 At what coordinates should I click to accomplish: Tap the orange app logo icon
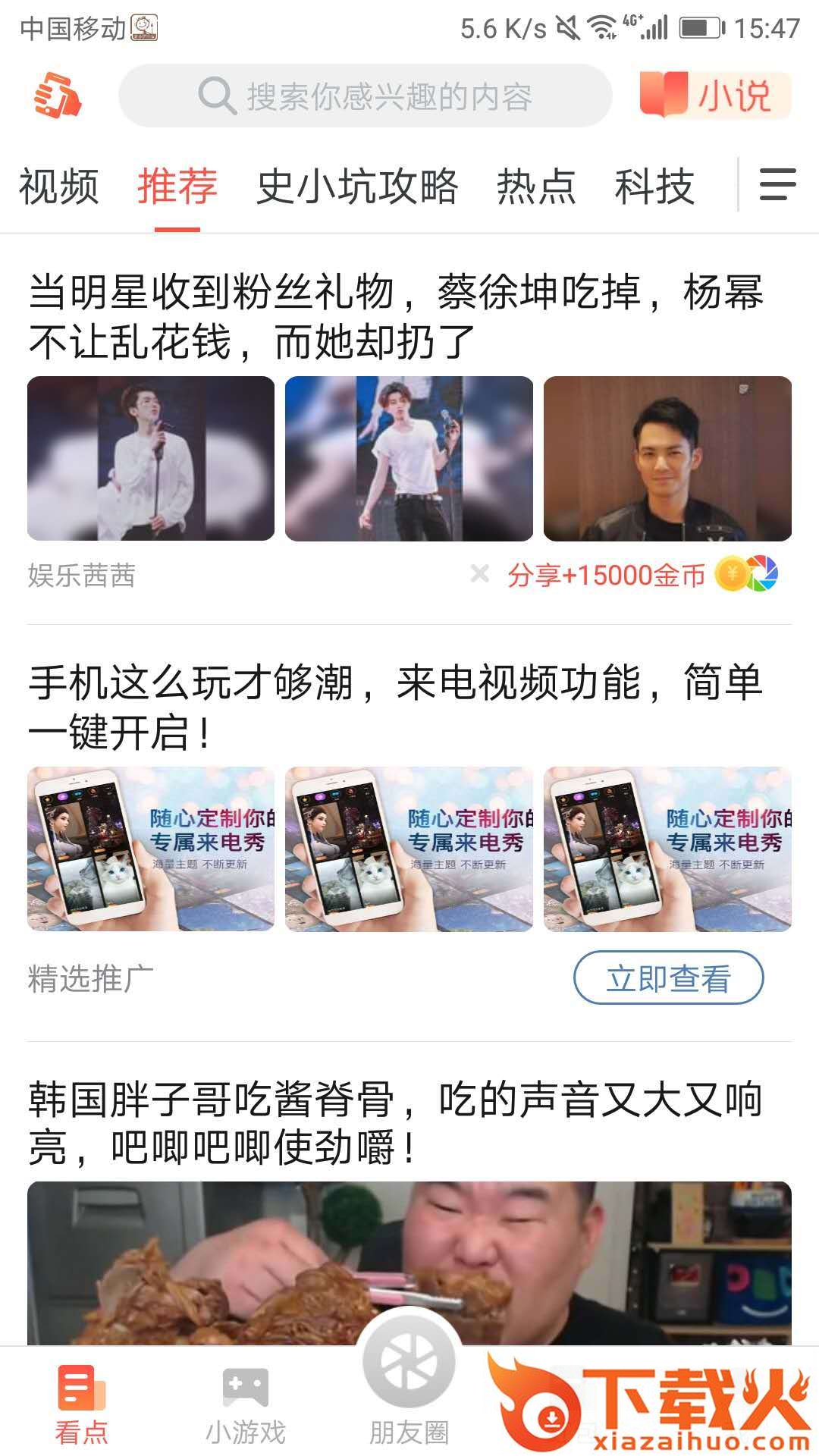pos(58,96)
